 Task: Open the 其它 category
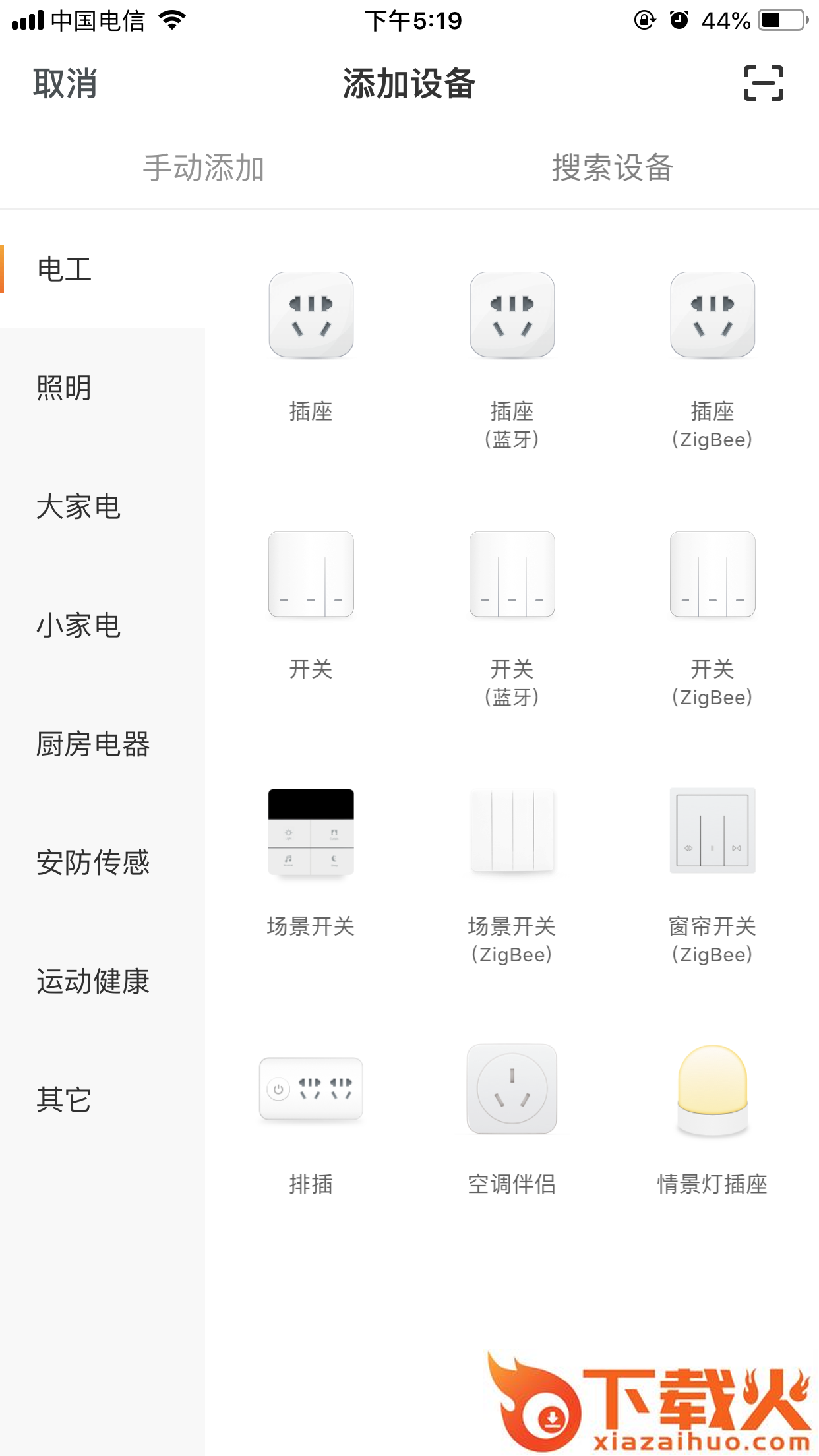(64, 1099)
